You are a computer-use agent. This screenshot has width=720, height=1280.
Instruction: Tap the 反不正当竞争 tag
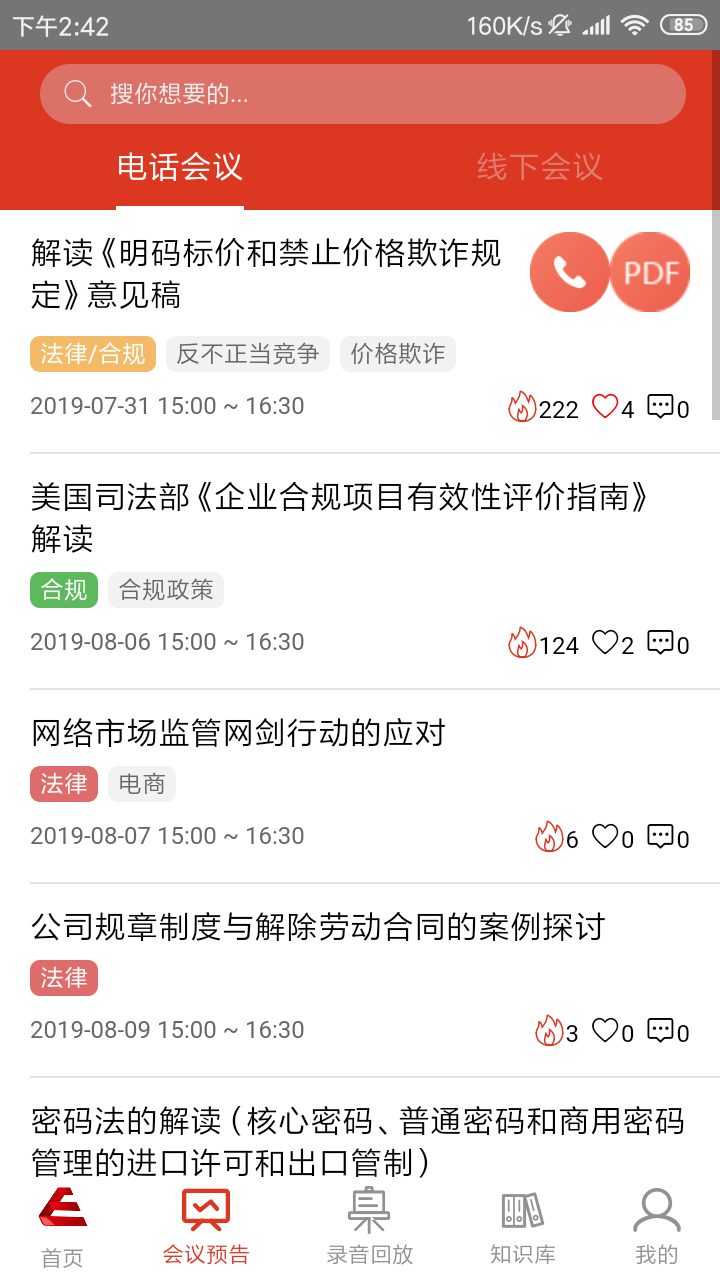pos(247,353)
